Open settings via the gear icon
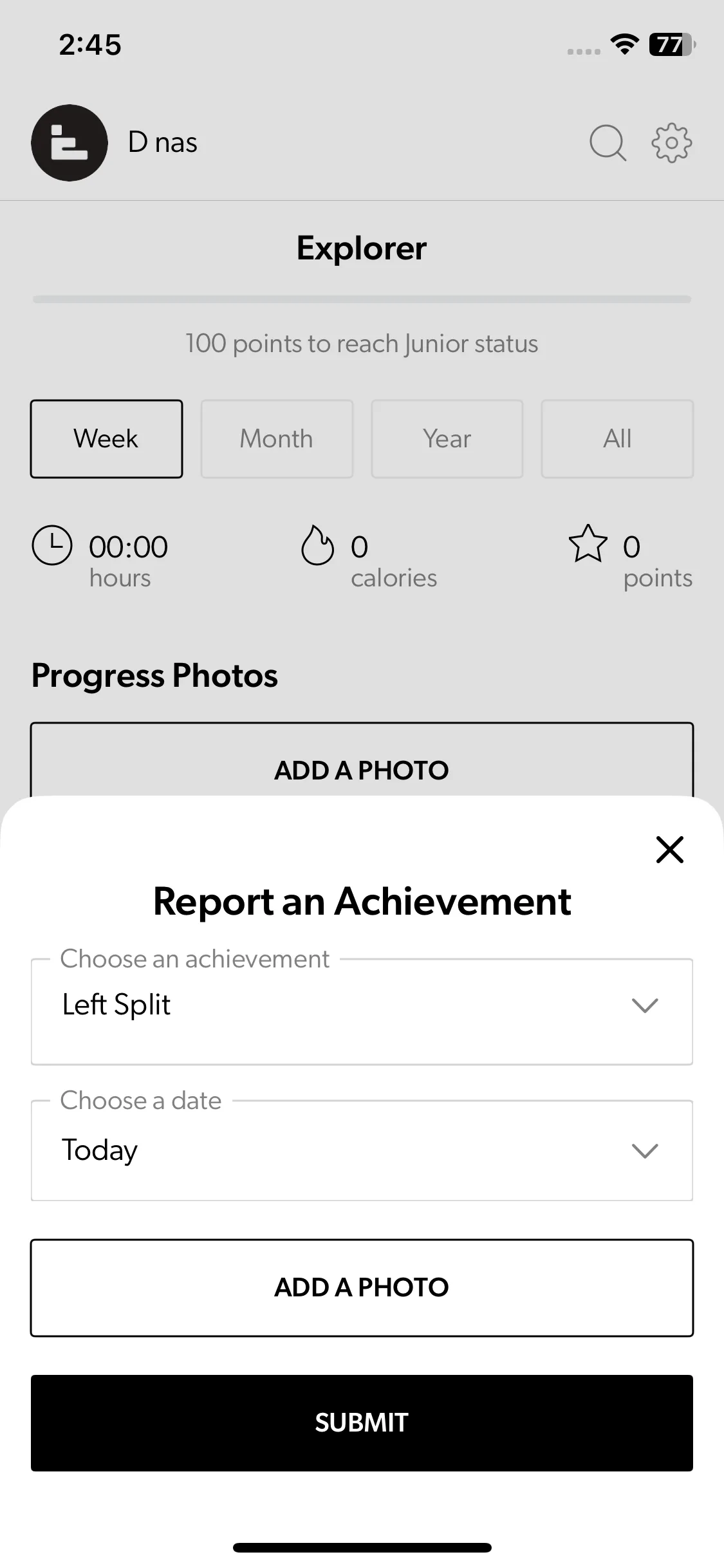This screenshot has width=724, height=1568. coord(671,142)
